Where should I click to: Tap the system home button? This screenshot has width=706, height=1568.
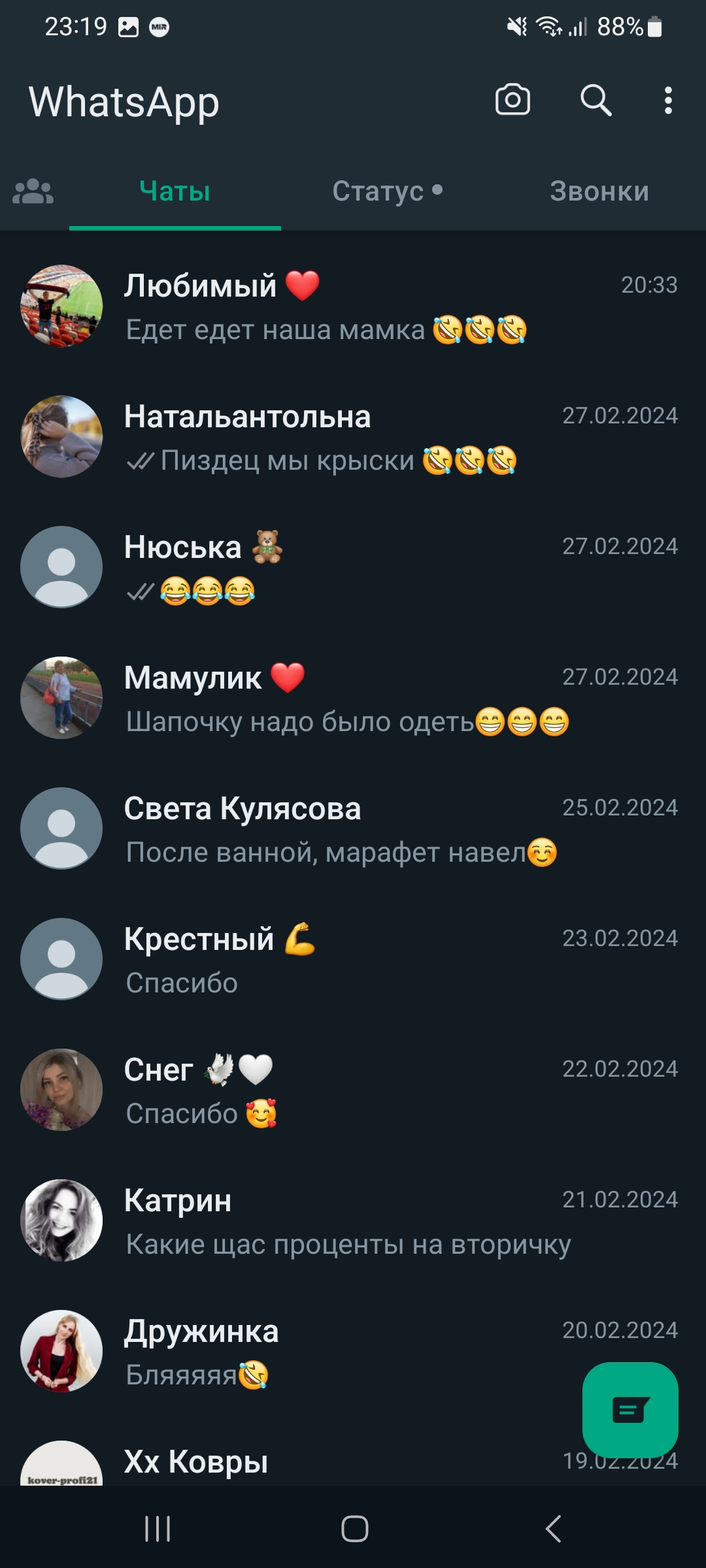tap(354, 1529)
